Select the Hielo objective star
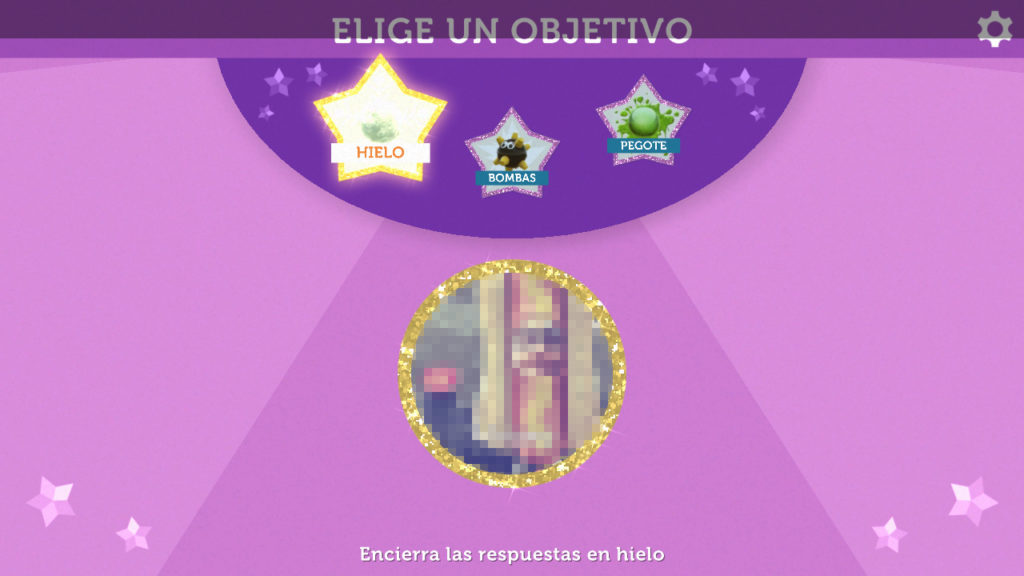The image size is (1024, 576). coord(380,125)
